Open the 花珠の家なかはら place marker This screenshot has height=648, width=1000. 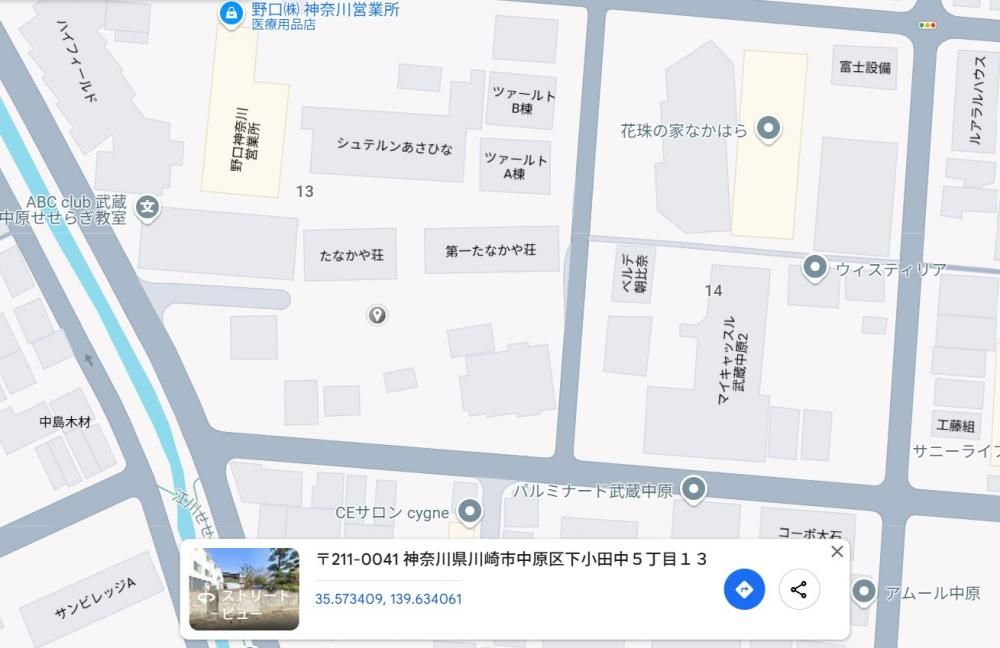(x=768, y=128)
